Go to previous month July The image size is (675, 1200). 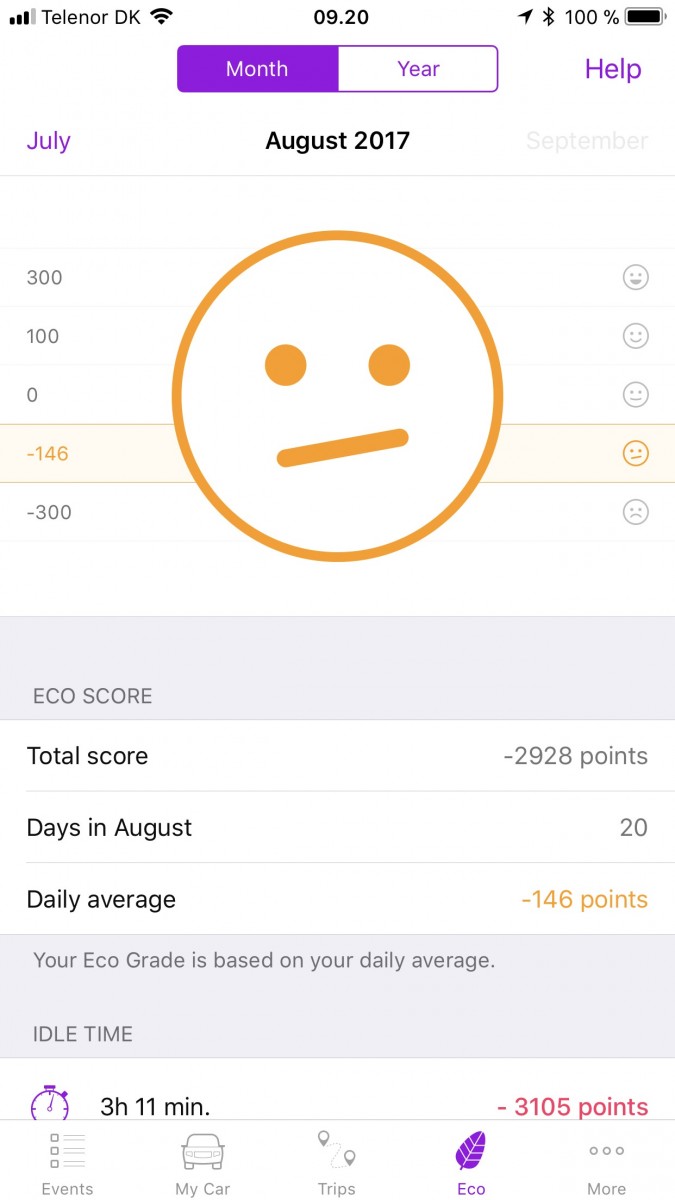[x=48, y=140]
